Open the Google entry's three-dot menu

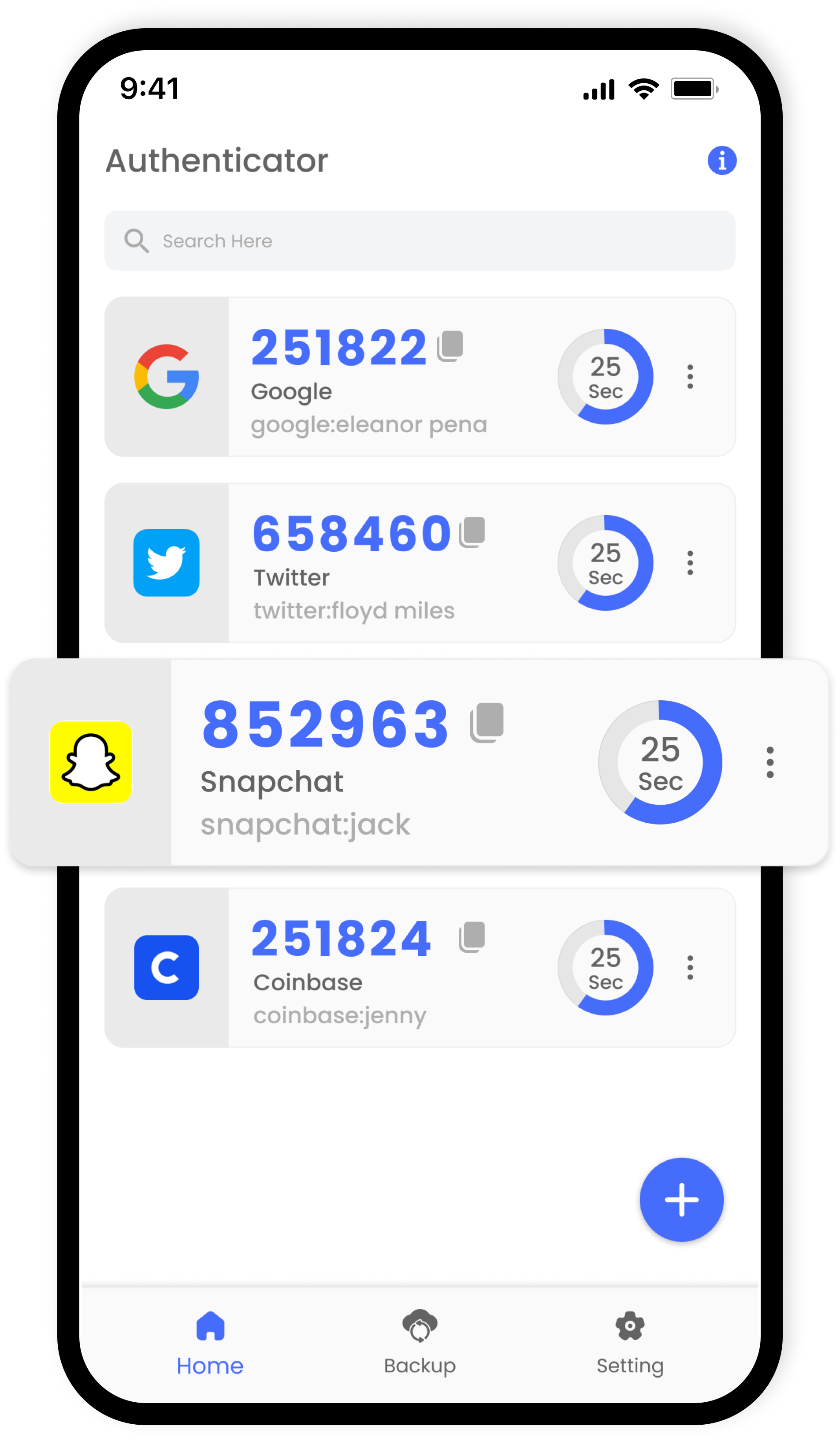690,376
